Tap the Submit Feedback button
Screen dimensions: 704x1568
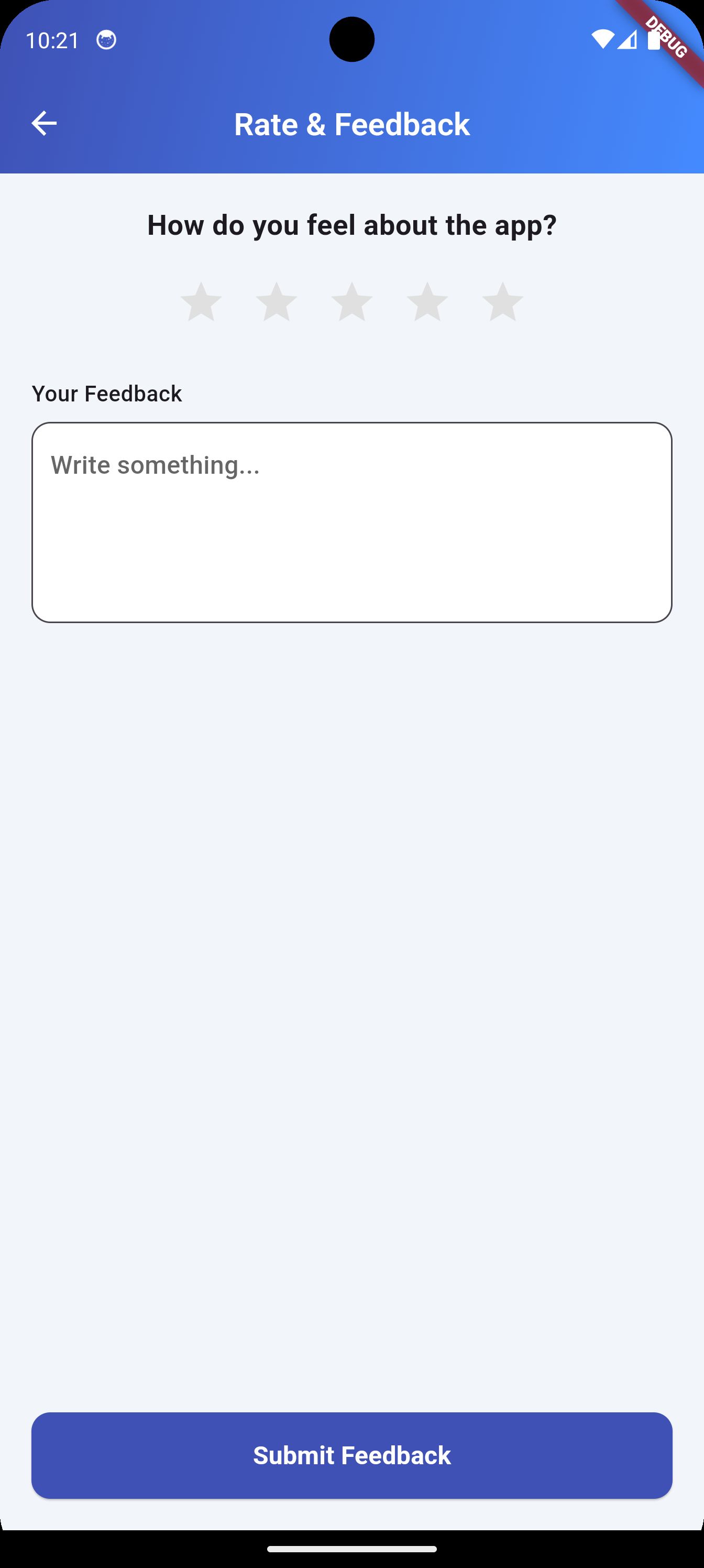(x=351, y=1455)
